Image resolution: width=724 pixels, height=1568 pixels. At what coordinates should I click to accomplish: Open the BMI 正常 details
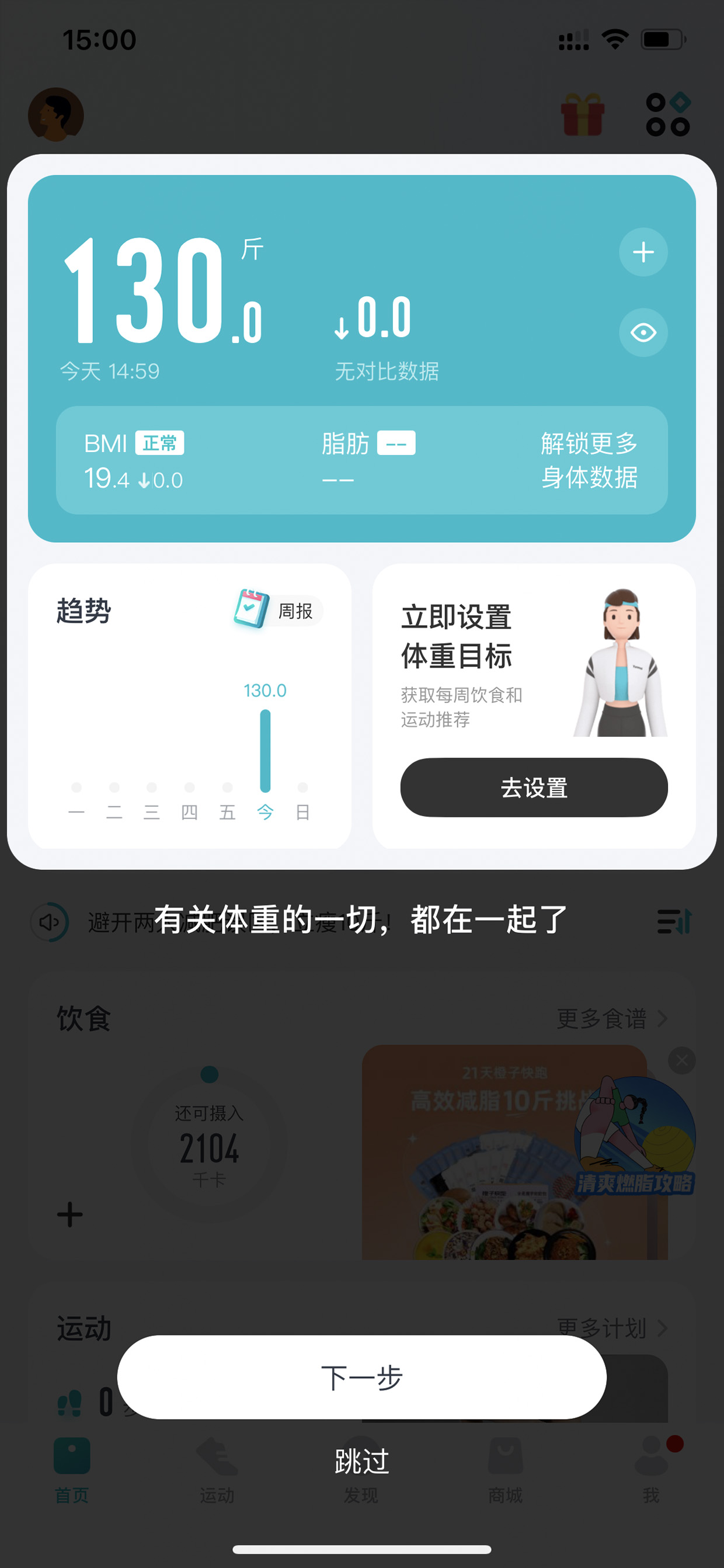click(134, 460)
